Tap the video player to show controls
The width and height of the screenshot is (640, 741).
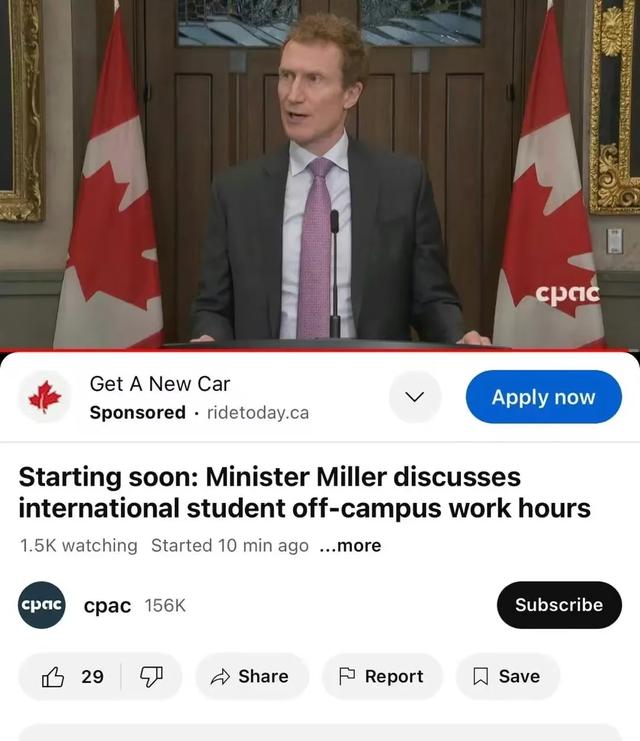[x=320, y=175]
